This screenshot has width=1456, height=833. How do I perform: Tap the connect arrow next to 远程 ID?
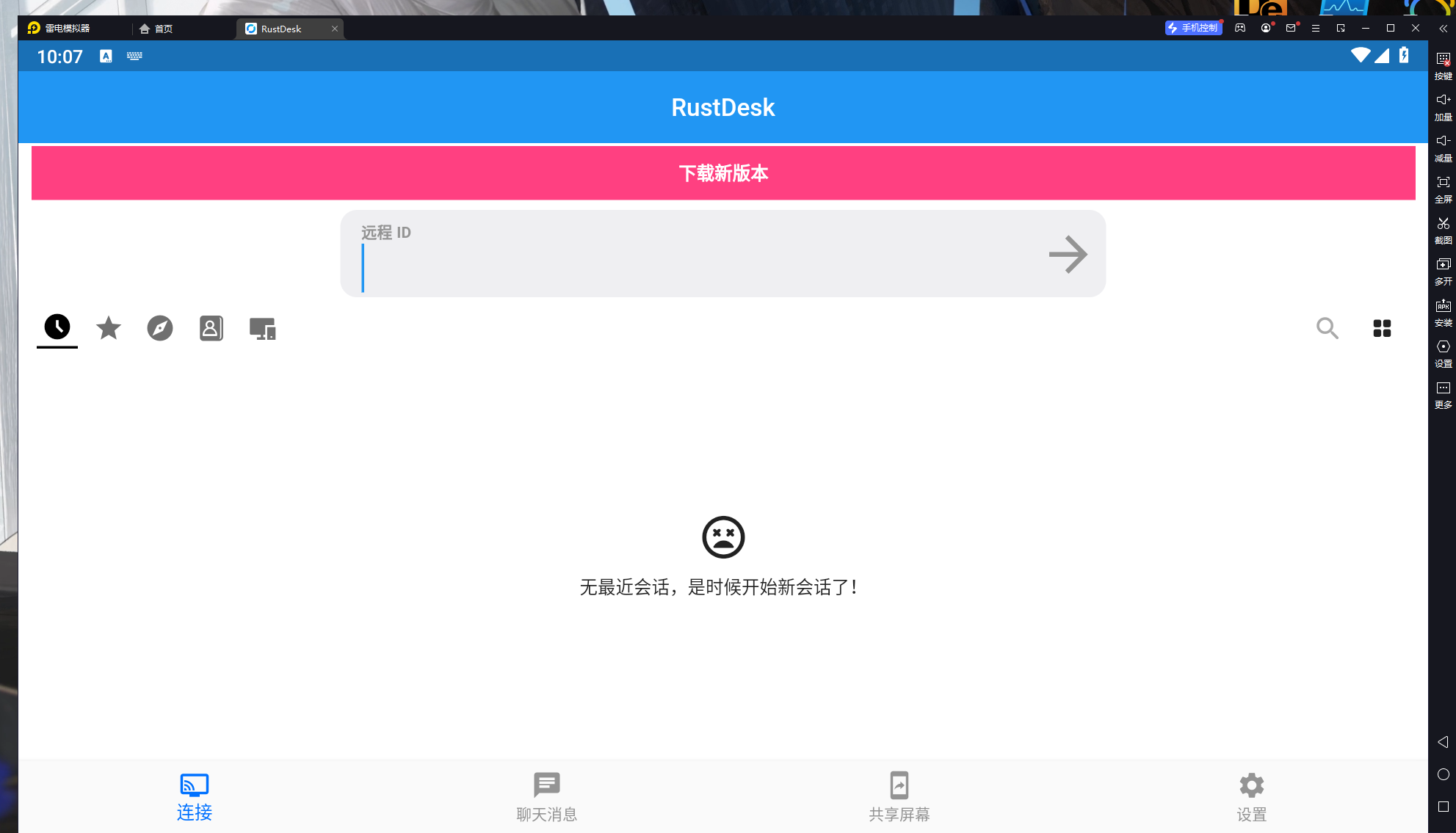pos(1068,255)
